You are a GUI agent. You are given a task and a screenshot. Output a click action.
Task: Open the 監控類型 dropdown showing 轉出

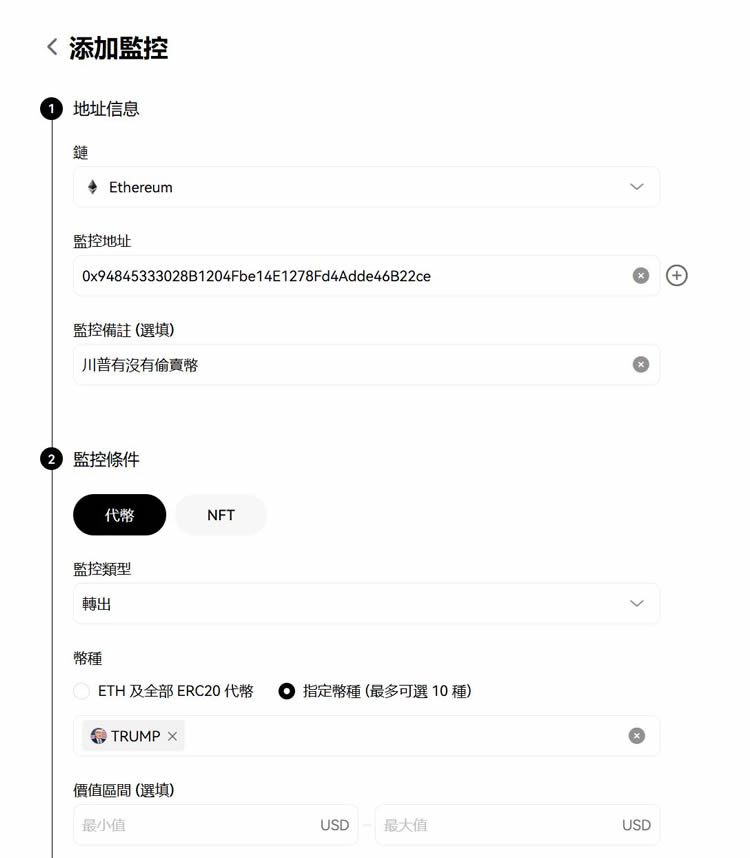366,603
